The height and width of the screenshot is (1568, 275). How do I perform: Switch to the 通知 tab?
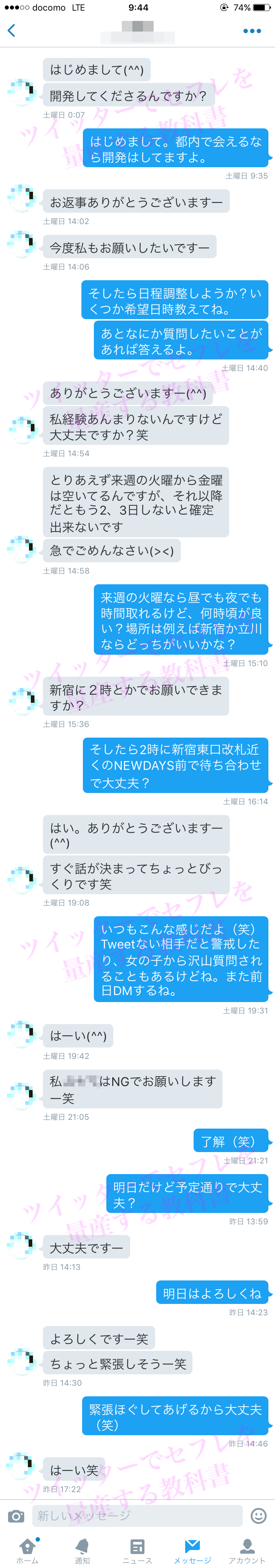tap(82, 1550)
